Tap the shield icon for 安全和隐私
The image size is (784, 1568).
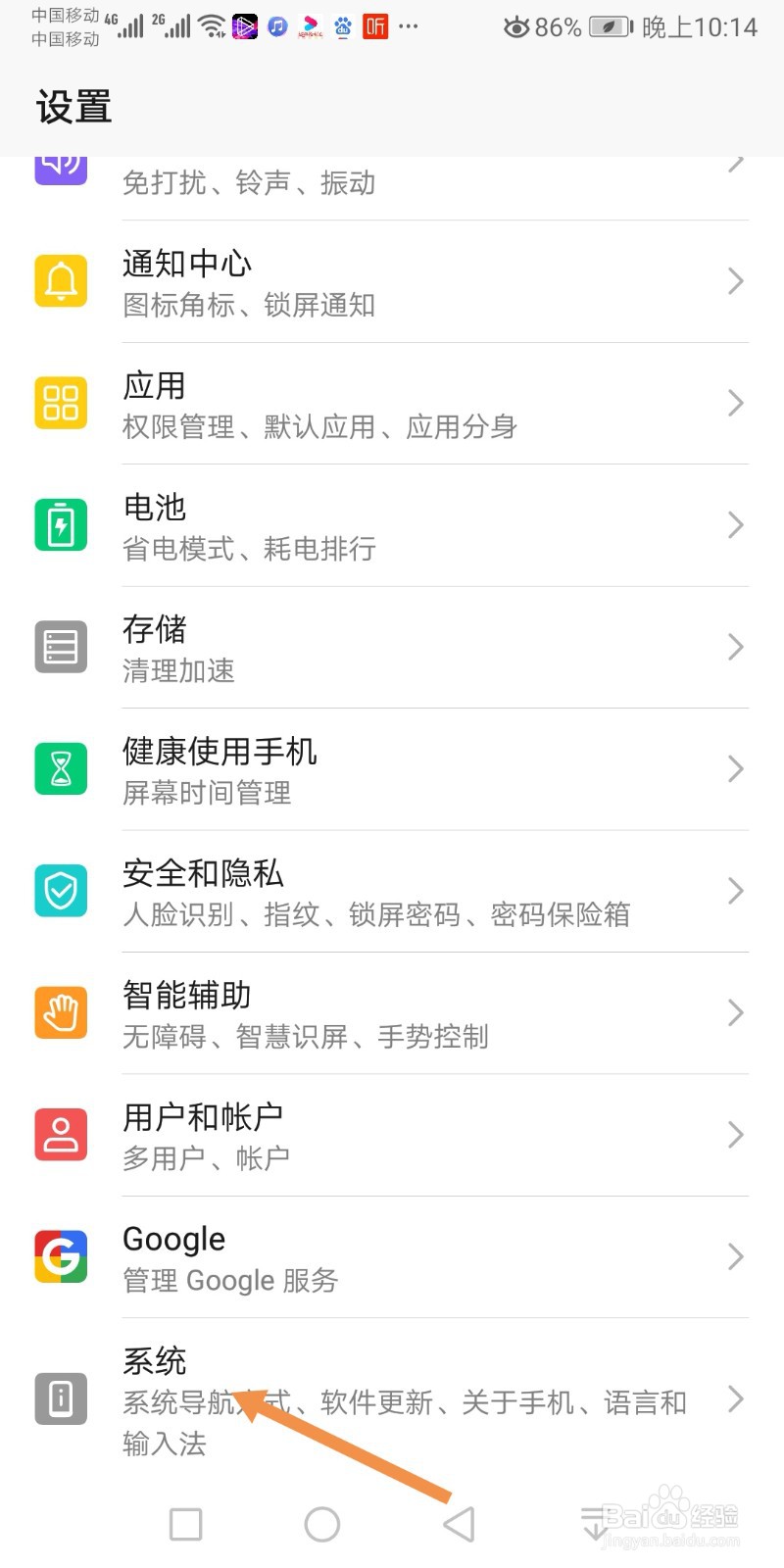[x=60, y=891]
